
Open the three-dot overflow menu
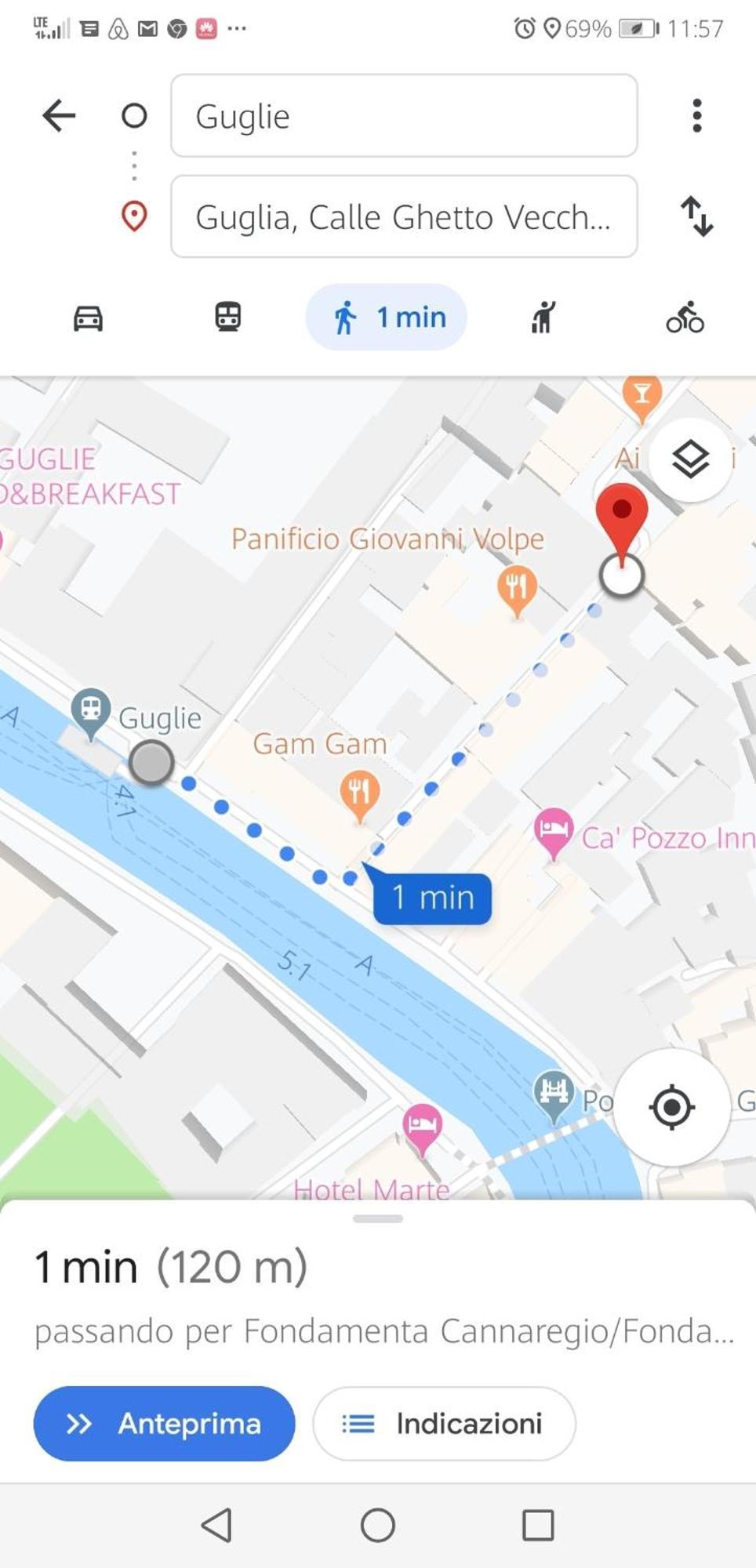[x=696, y=116]
